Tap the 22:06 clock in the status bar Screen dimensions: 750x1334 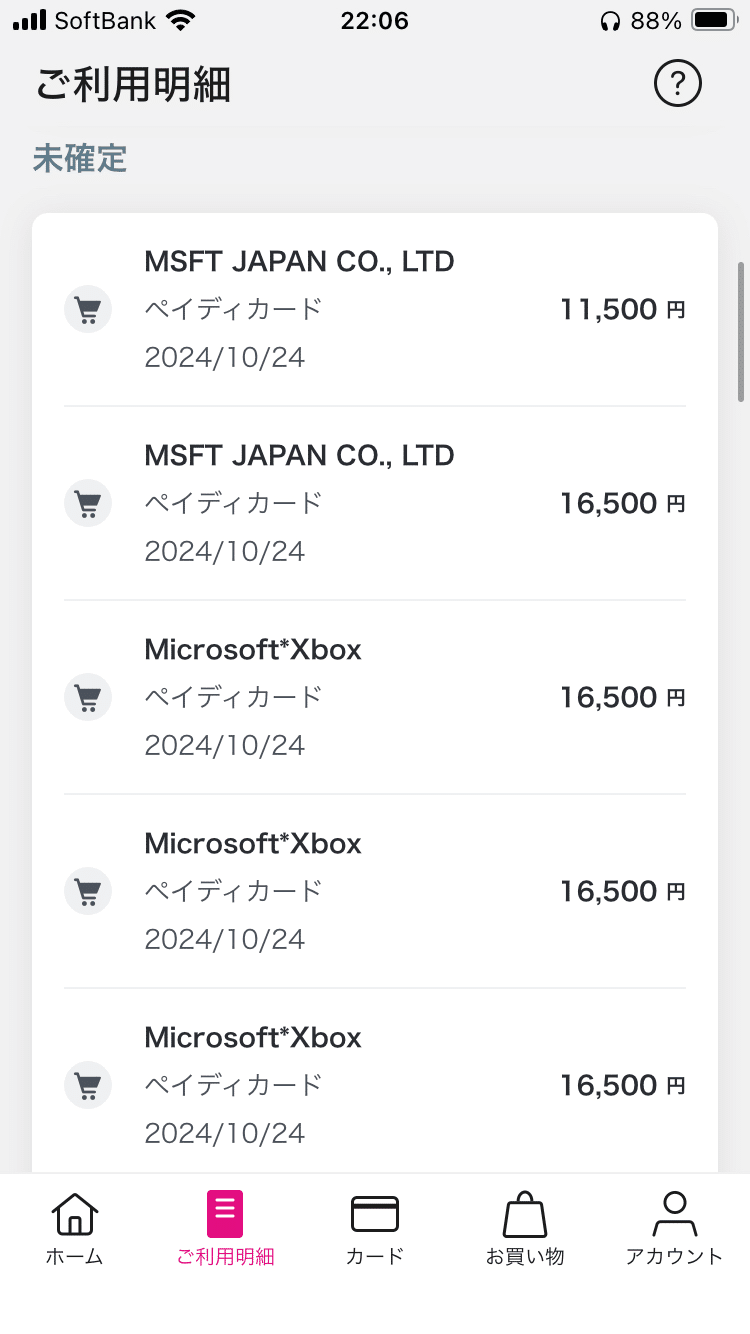[x=375, y=18]
